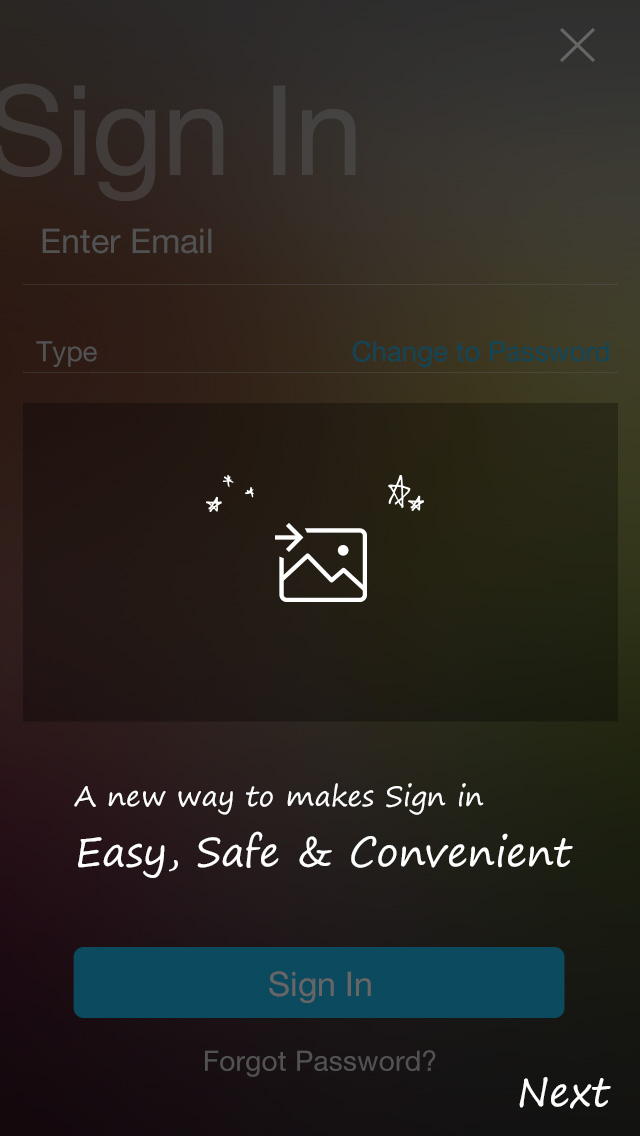Tap Next to continue the tutorial
Viewport: 640px width, 1136px height.
pyautogui.click(x=563, y=1093)
